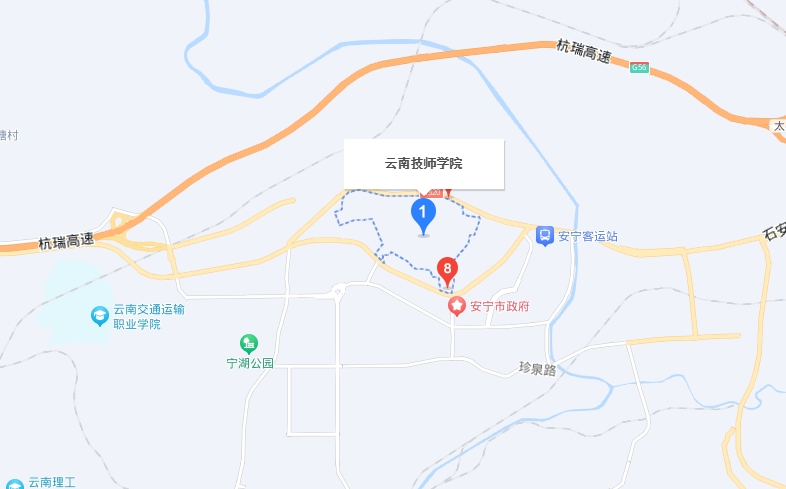Open the 云南交通运输职业学院 school marker

100,316
